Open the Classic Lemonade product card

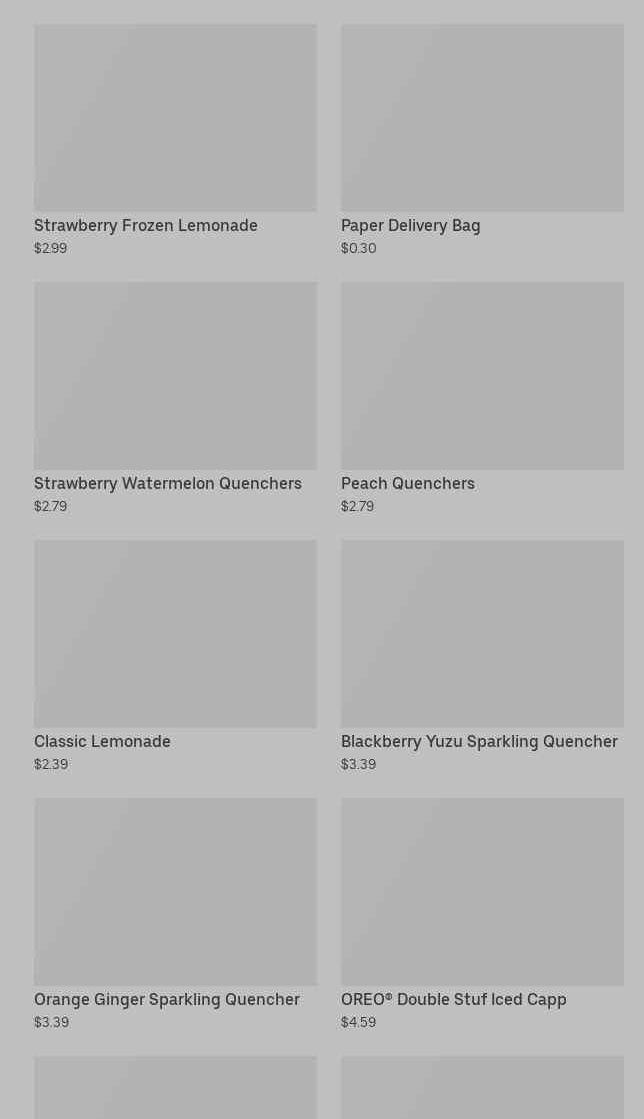tap(175, 657)
